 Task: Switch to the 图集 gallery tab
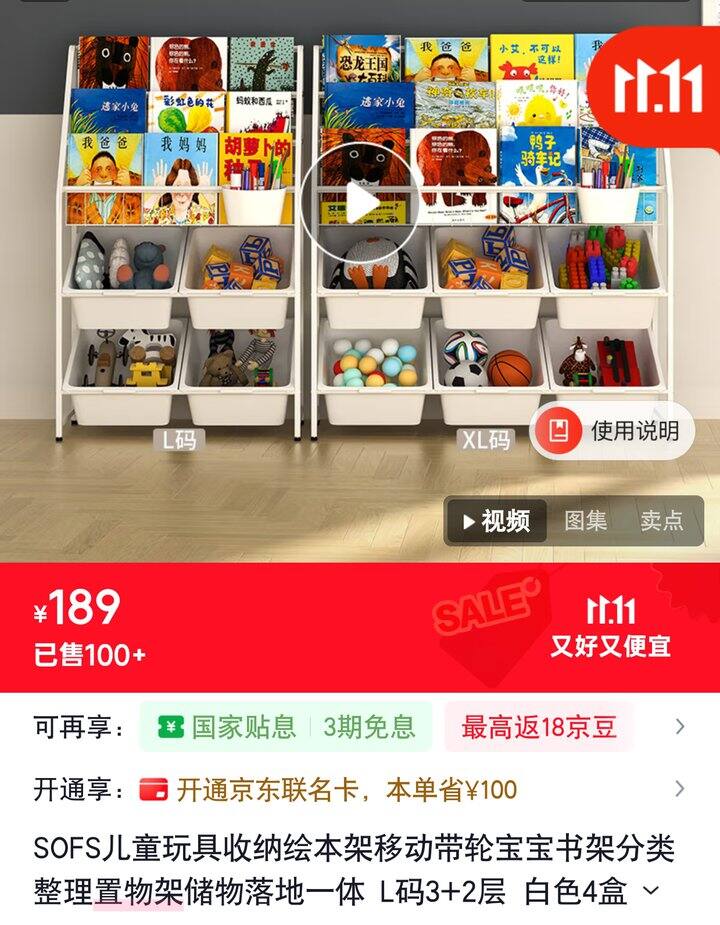tap(585, 521)
